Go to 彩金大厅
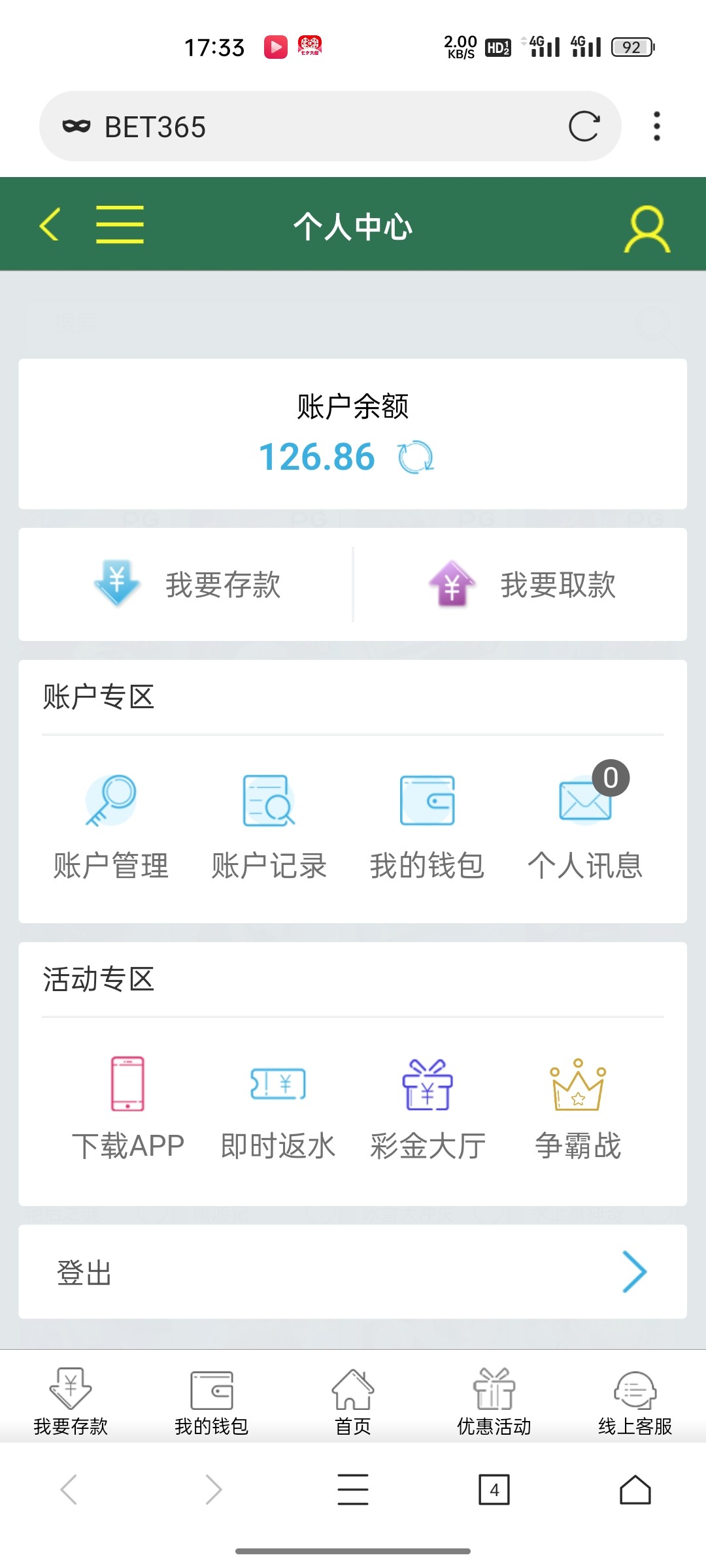Viewport: 706px width, 1568px height. point(428,1107)
